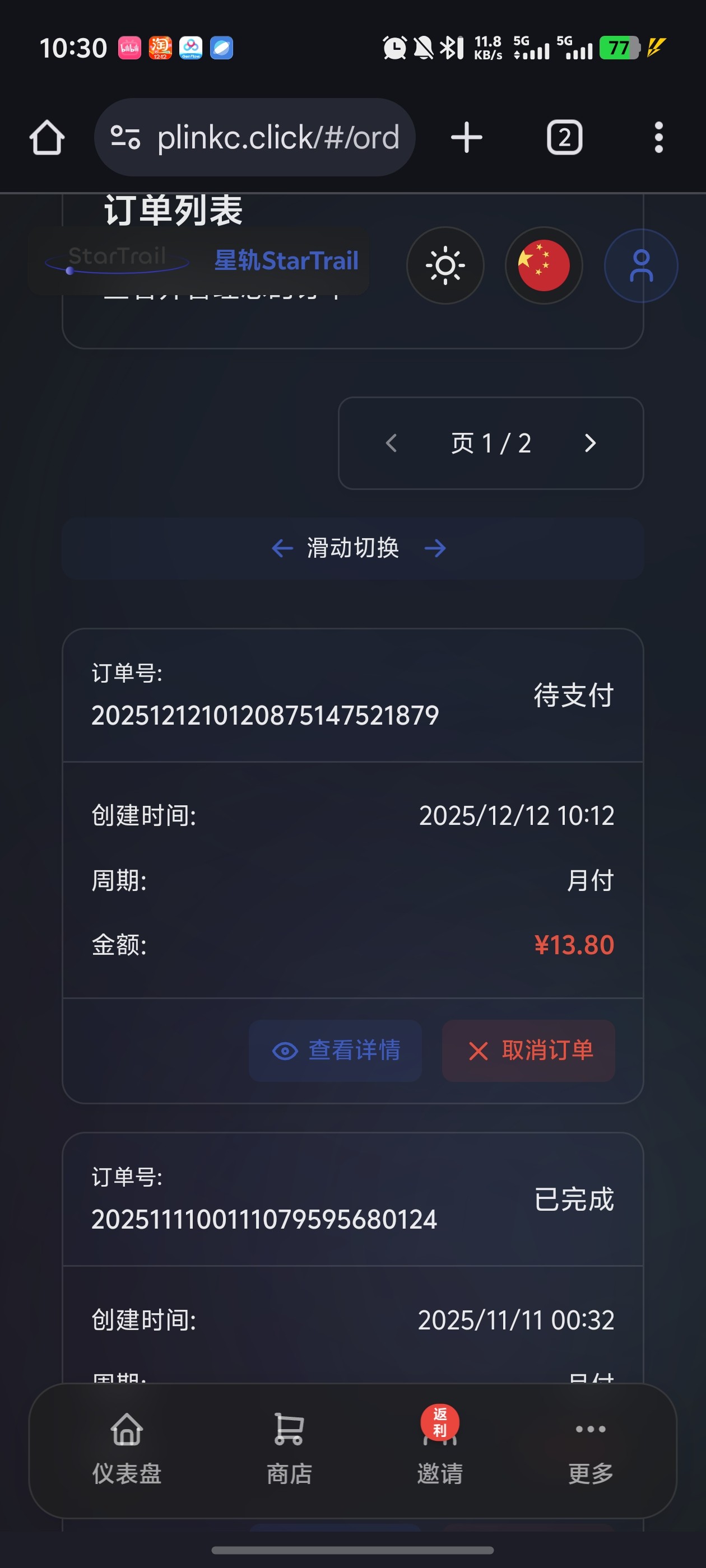Change language via the China flag icon

tap(544, 265)
